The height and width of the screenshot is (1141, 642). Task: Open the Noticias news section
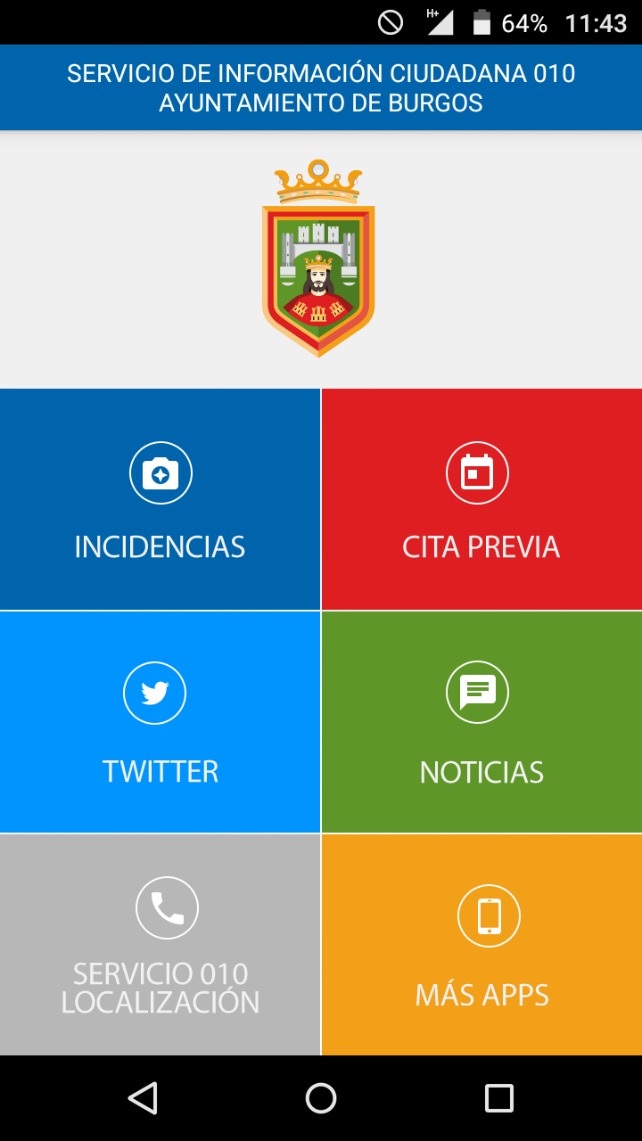tap(481, 722)
